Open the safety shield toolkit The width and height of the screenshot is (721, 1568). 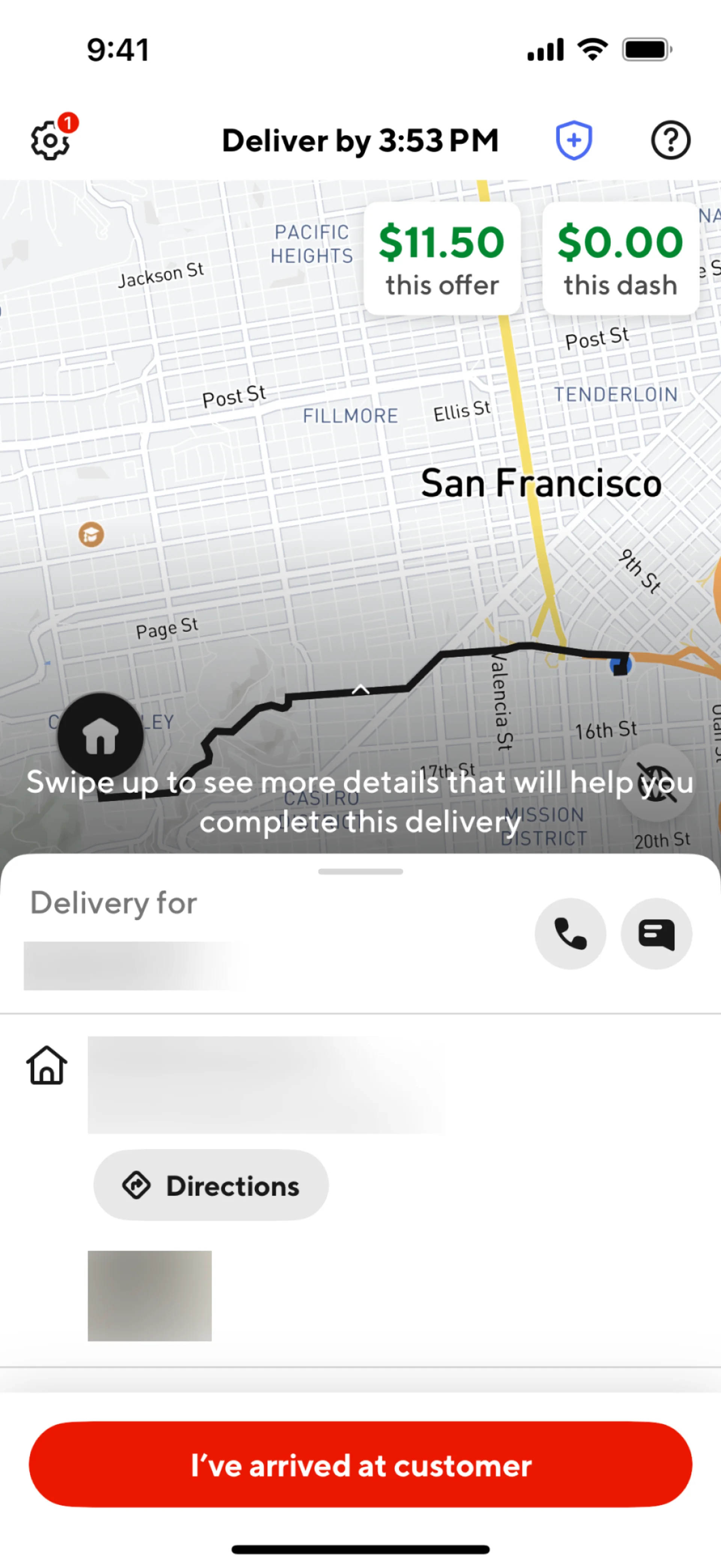(574, 140)
